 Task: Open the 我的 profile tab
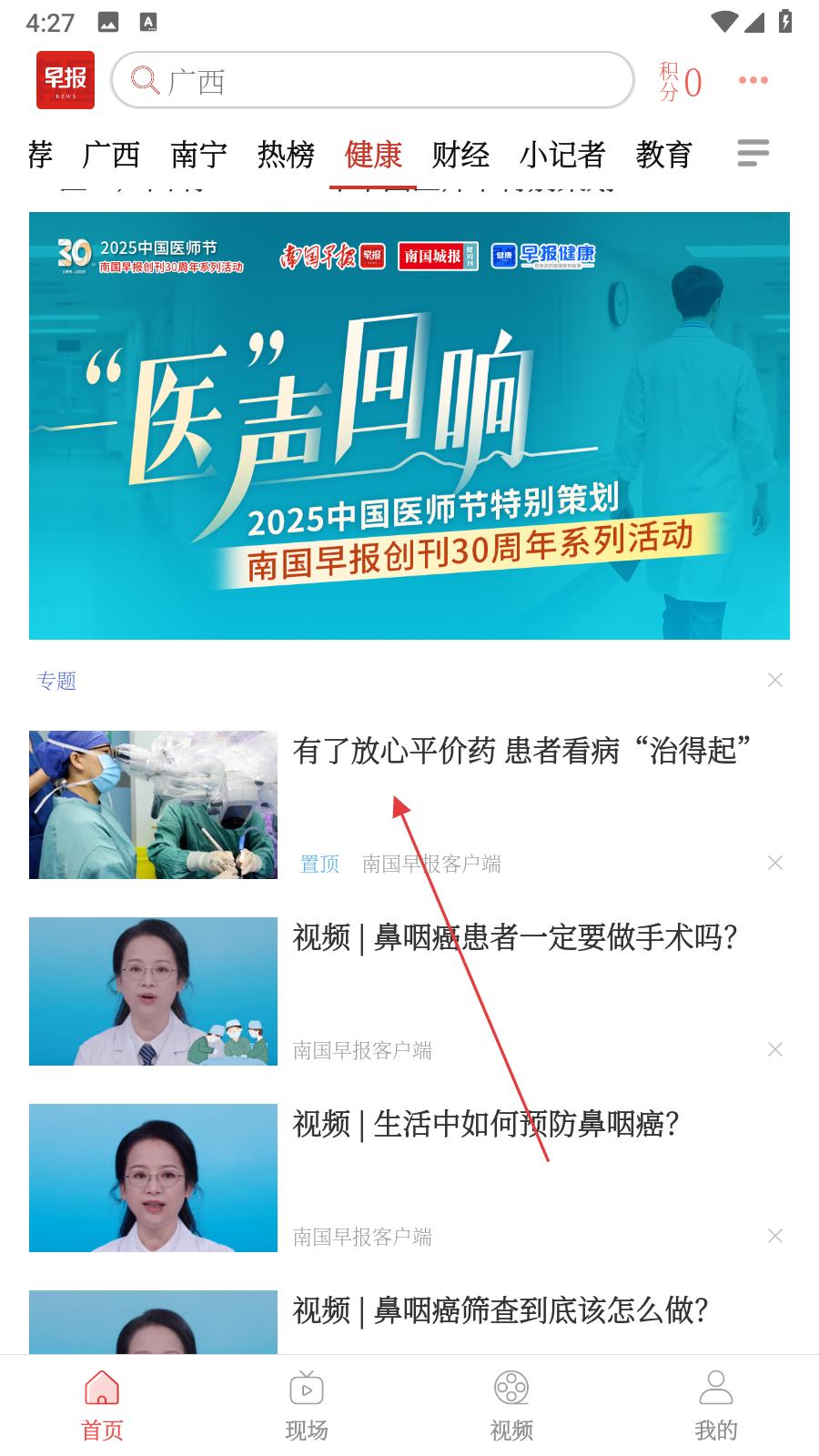click(x=716, y=1406)
